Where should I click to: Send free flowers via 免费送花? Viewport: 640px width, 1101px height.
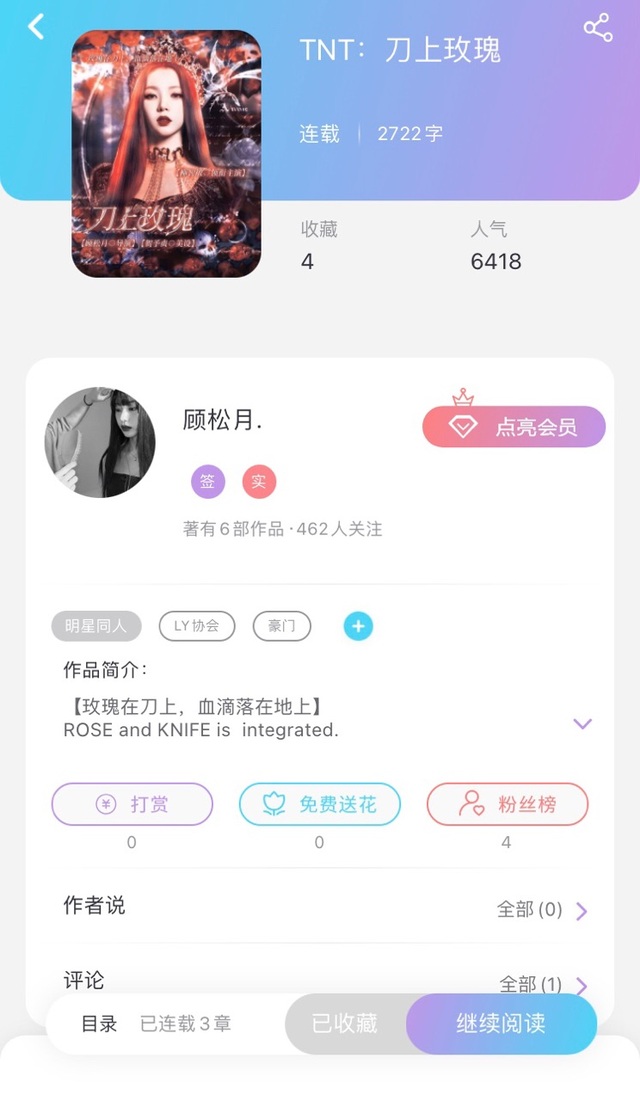[320, 804]
